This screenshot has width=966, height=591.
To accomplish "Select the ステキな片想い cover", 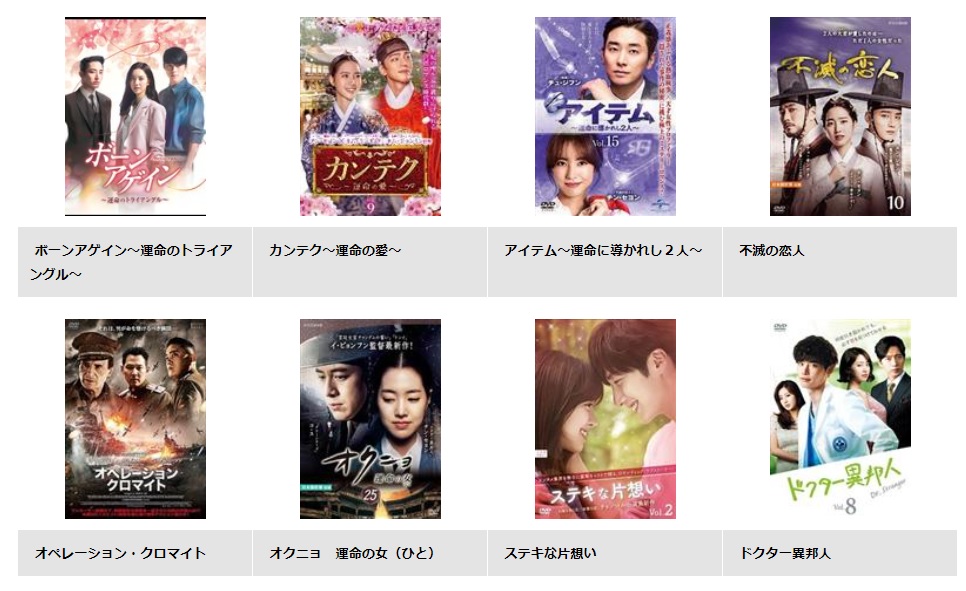I will click(605, 418).
